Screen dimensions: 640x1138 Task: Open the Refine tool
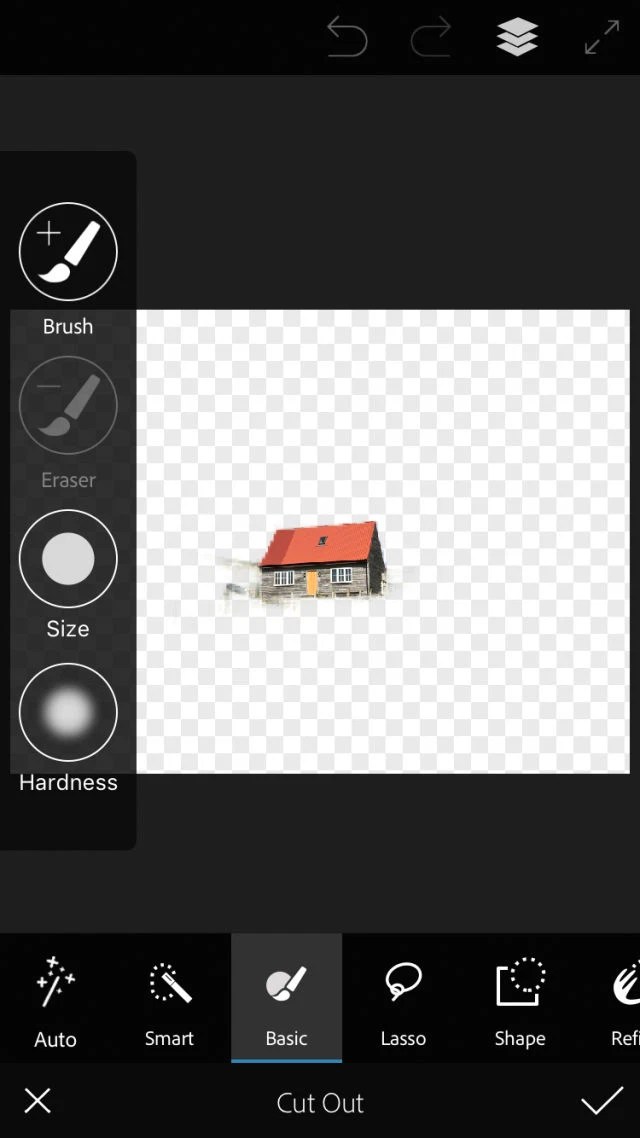624,1000
